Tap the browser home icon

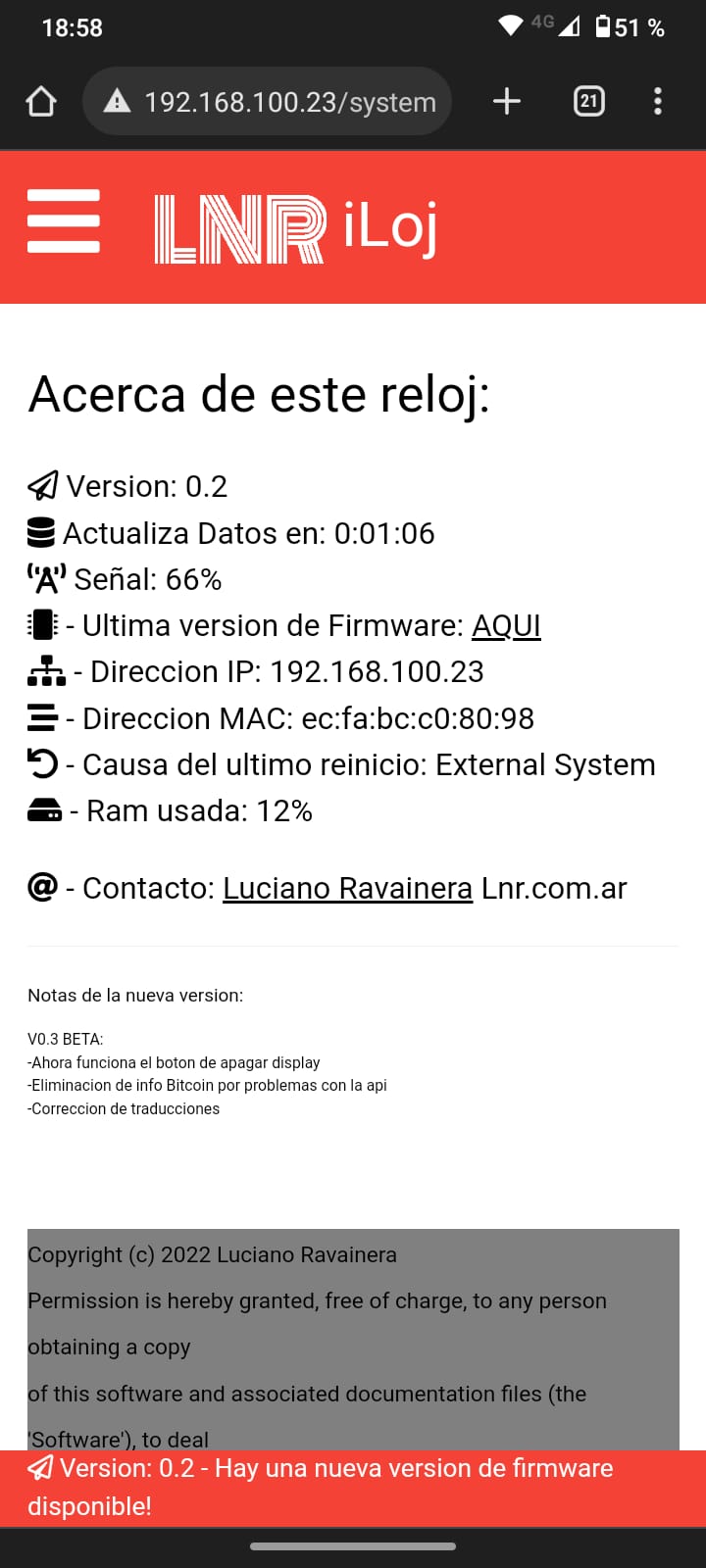click(x=41, y=101)
